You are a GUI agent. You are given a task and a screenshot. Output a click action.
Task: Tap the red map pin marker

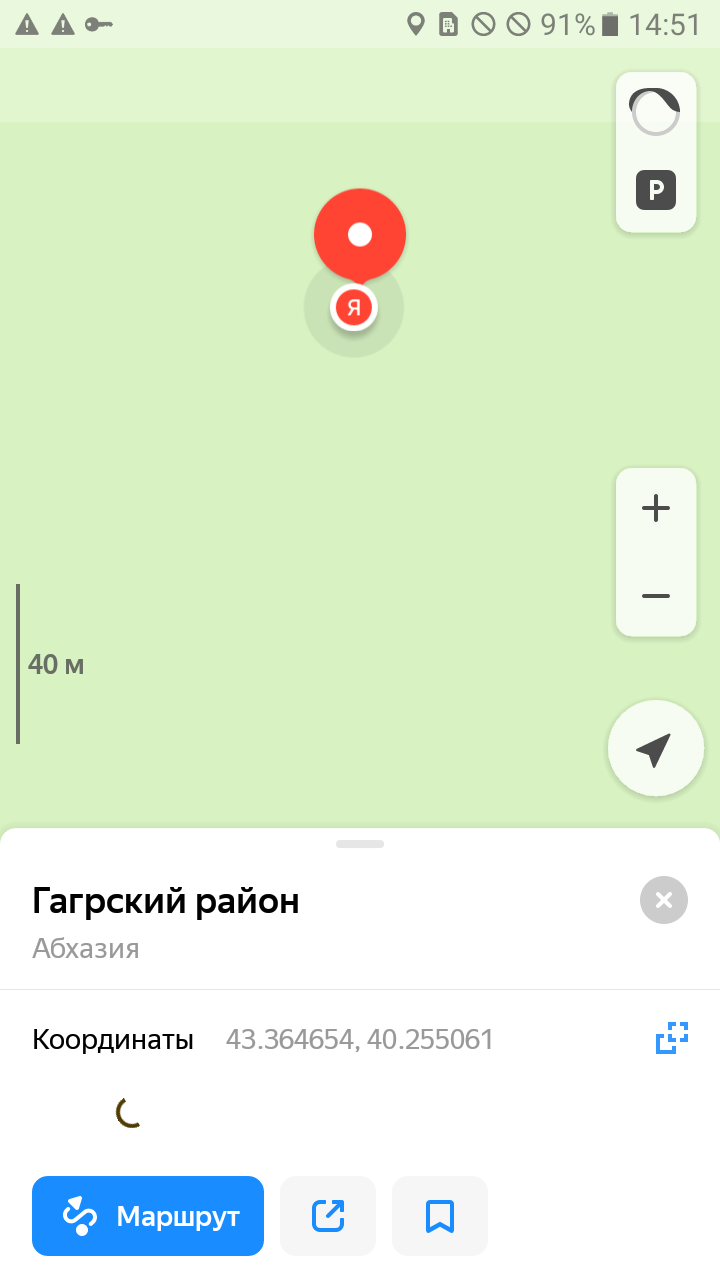(x=360, y=236)
